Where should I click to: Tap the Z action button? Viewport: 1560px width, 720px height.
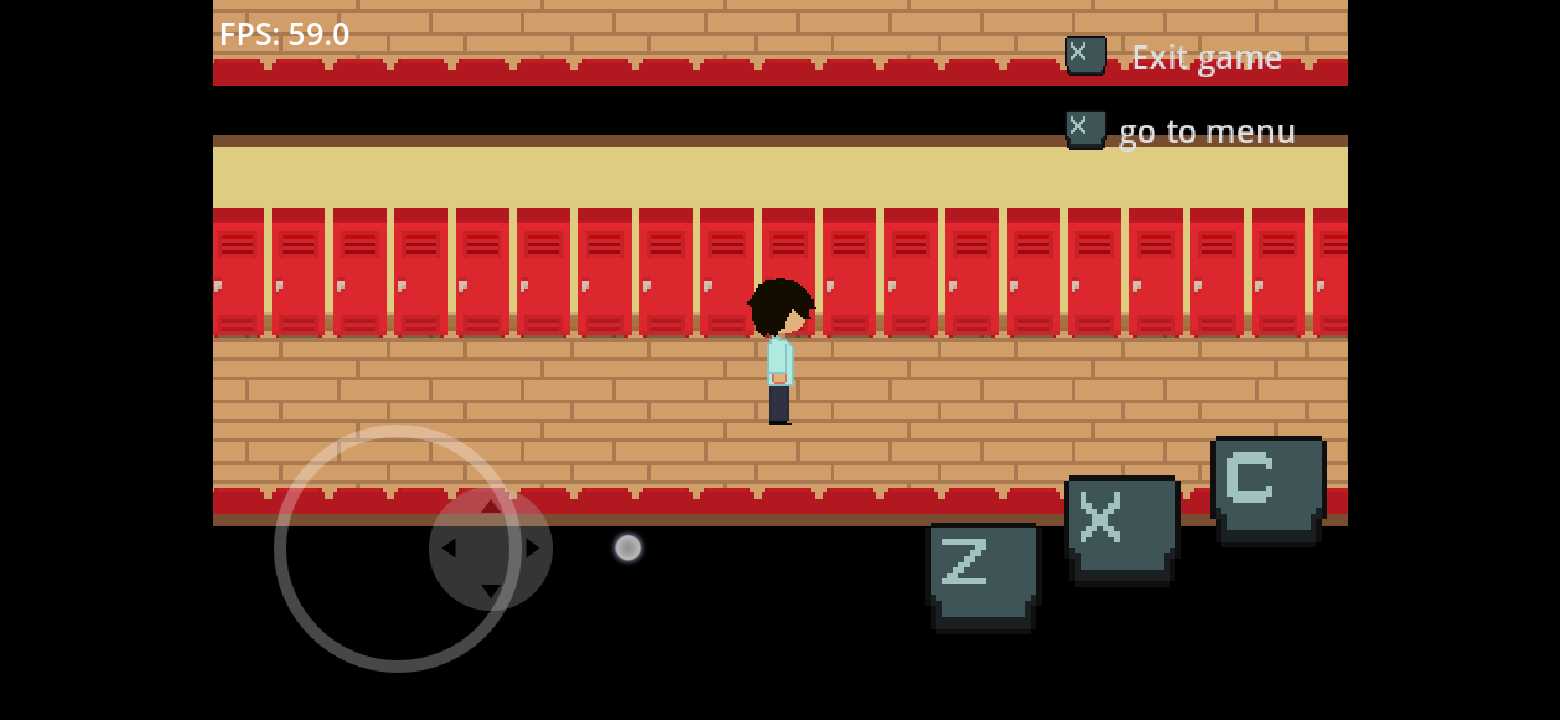982,575
